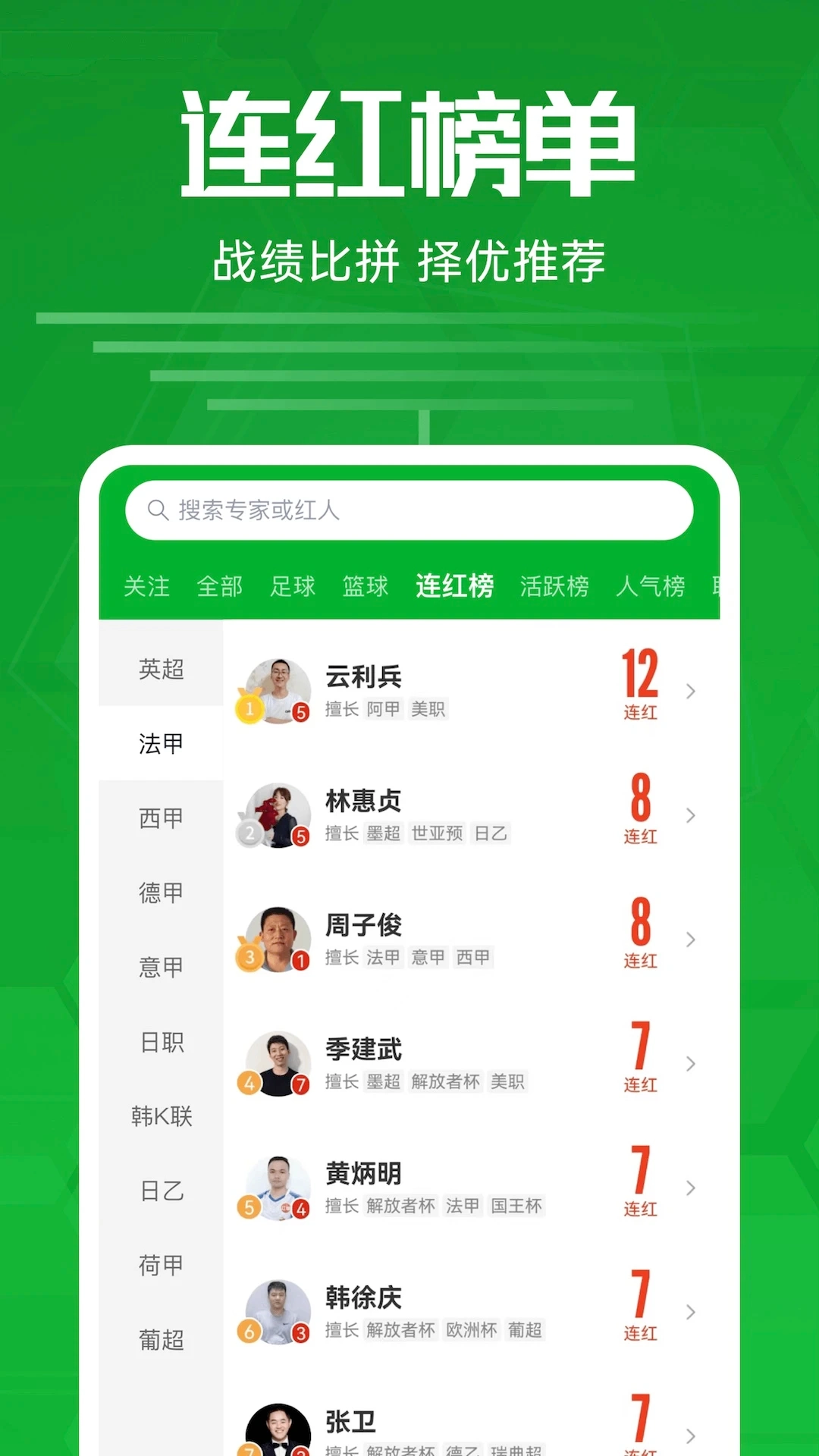This screenshot has width=819, height=1456.
Task: Select 西甲 in the league sidebar
Action: click(160, 818)
